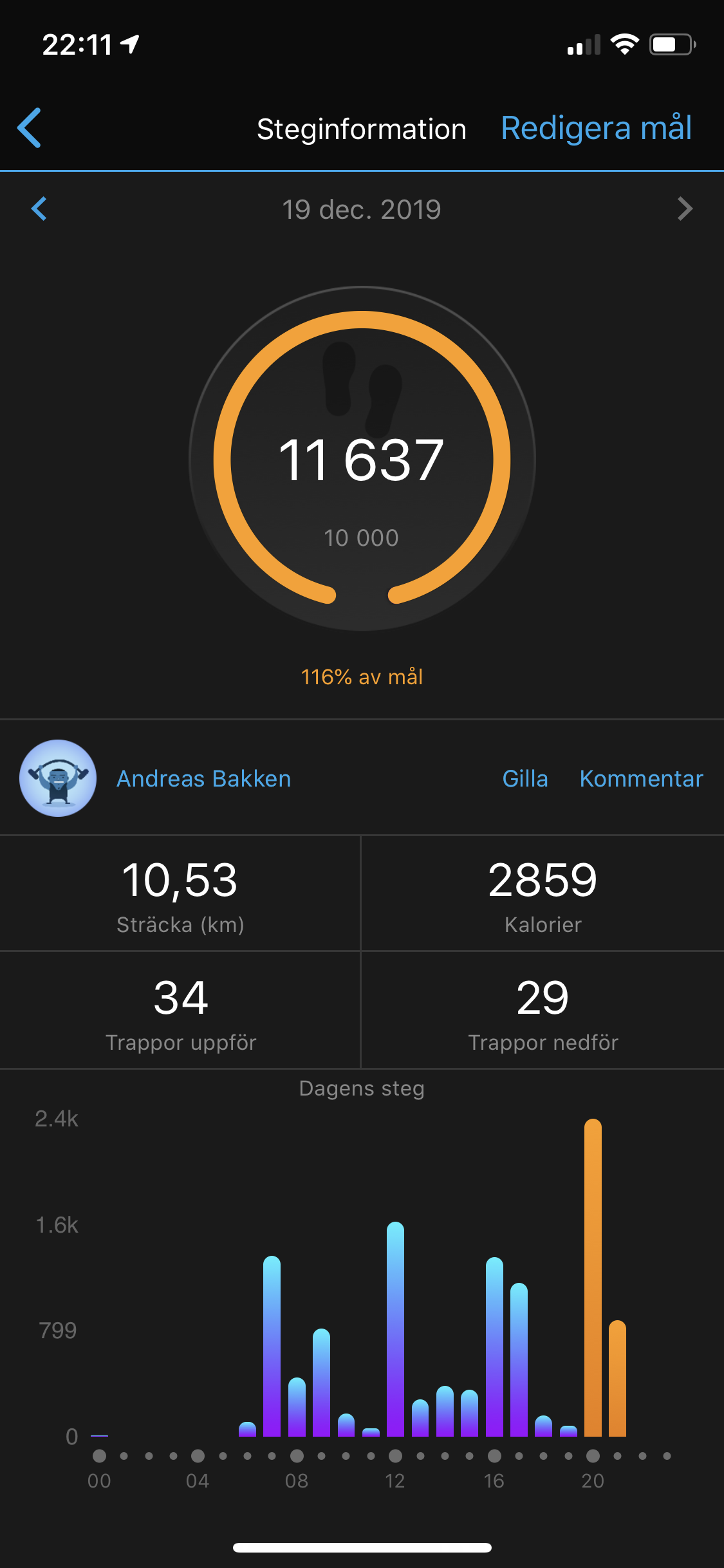
Task: Open Andreas Bakken's avatar picture
Action: click(58, 778)
